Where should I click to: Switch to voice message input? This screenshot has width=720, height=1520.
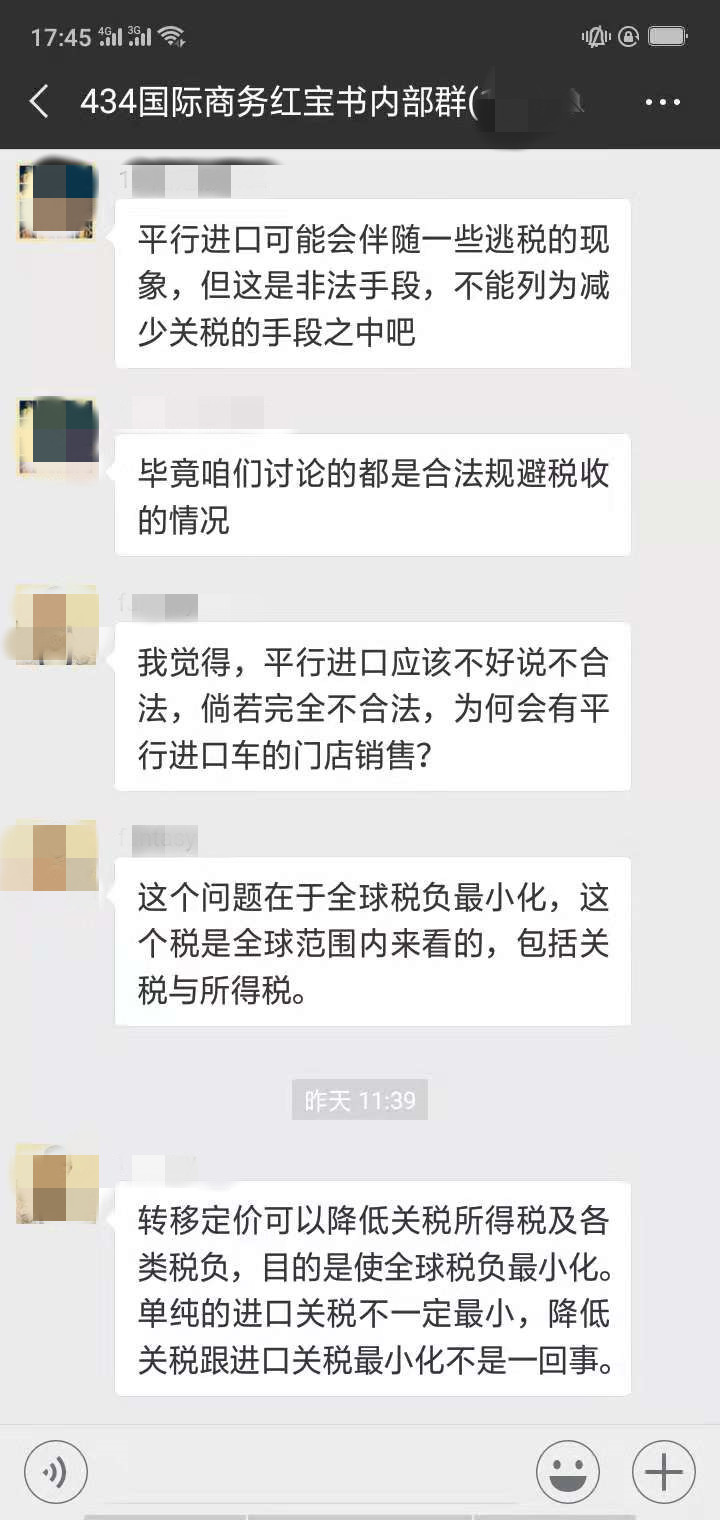(x=56, y=1472)
